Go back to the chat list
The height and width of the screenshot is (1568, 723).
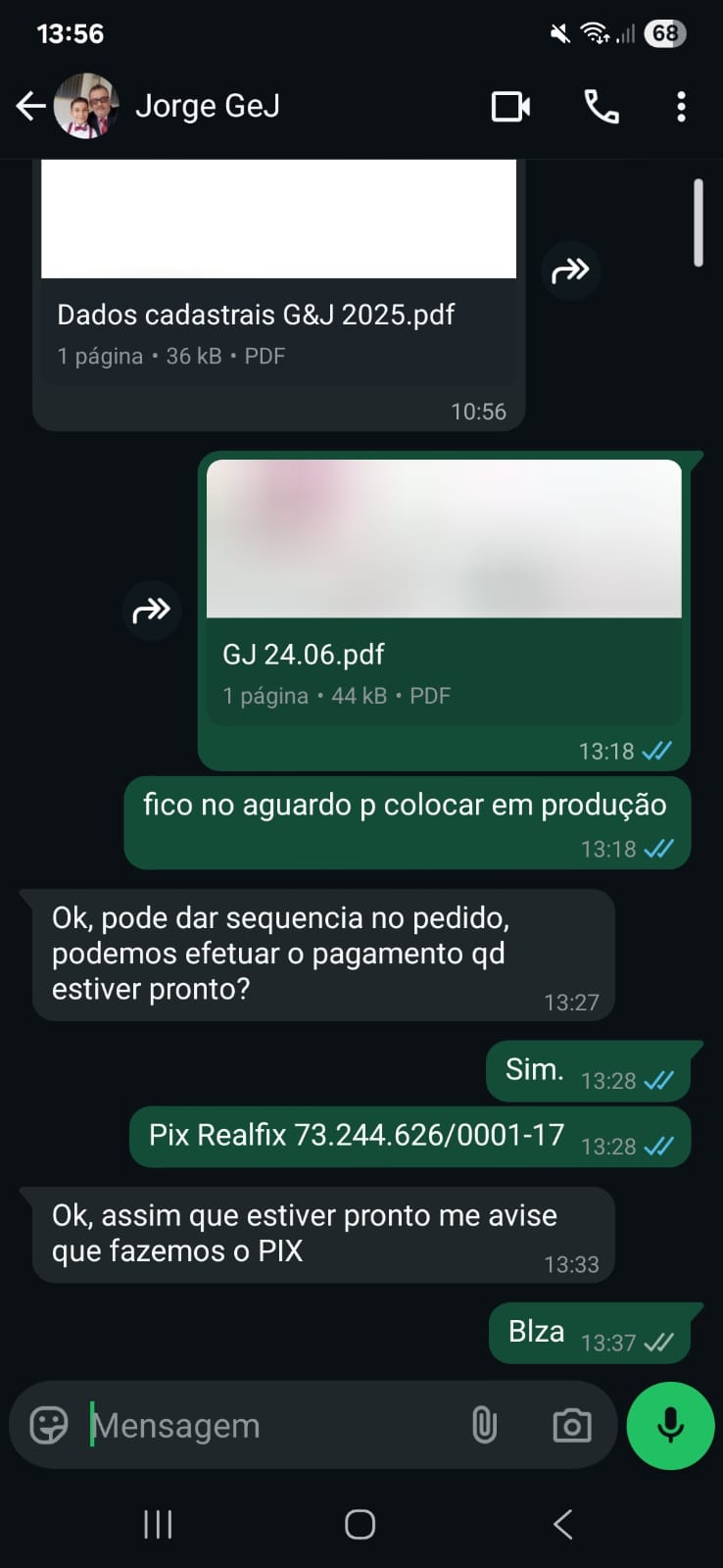[x=30, y=106]
